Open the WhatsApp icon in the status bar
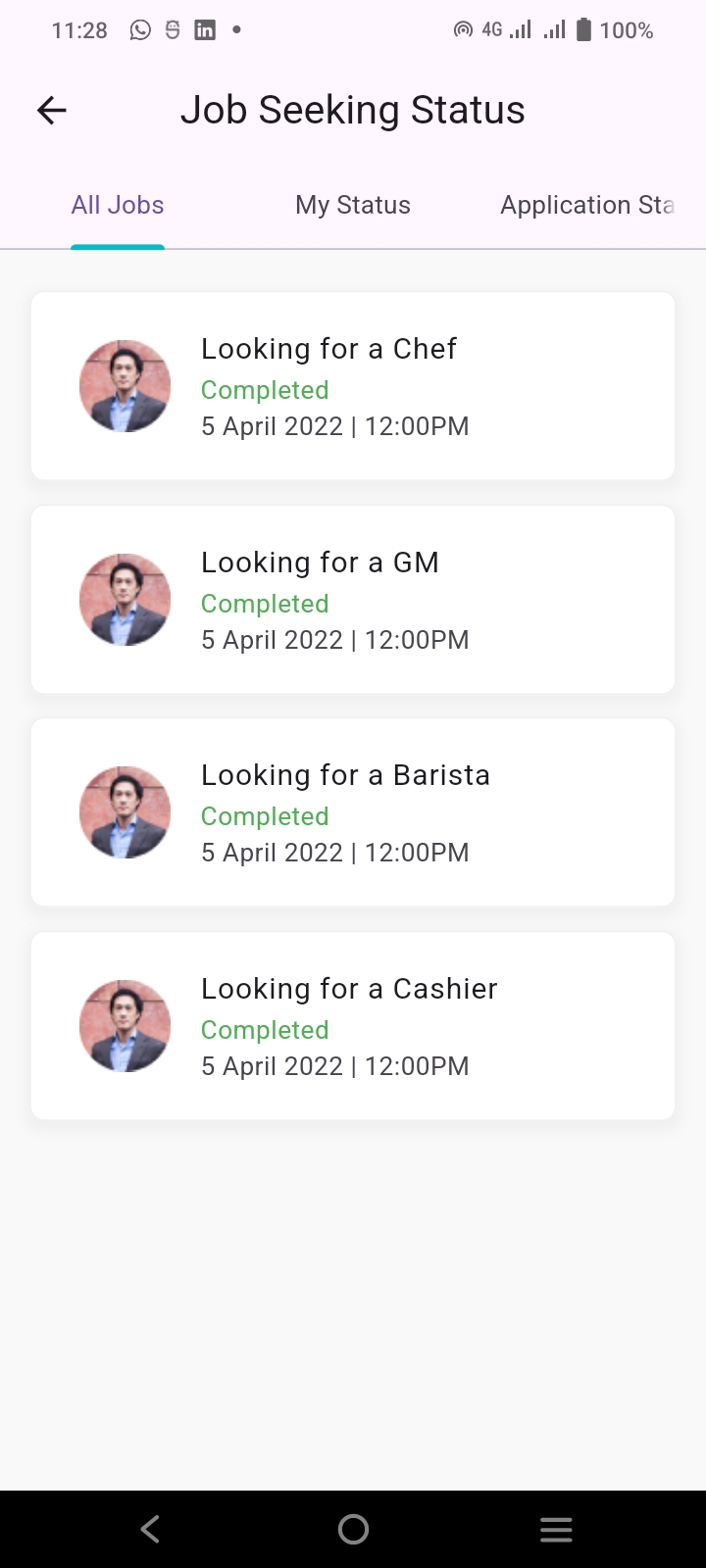 point(139,29)
